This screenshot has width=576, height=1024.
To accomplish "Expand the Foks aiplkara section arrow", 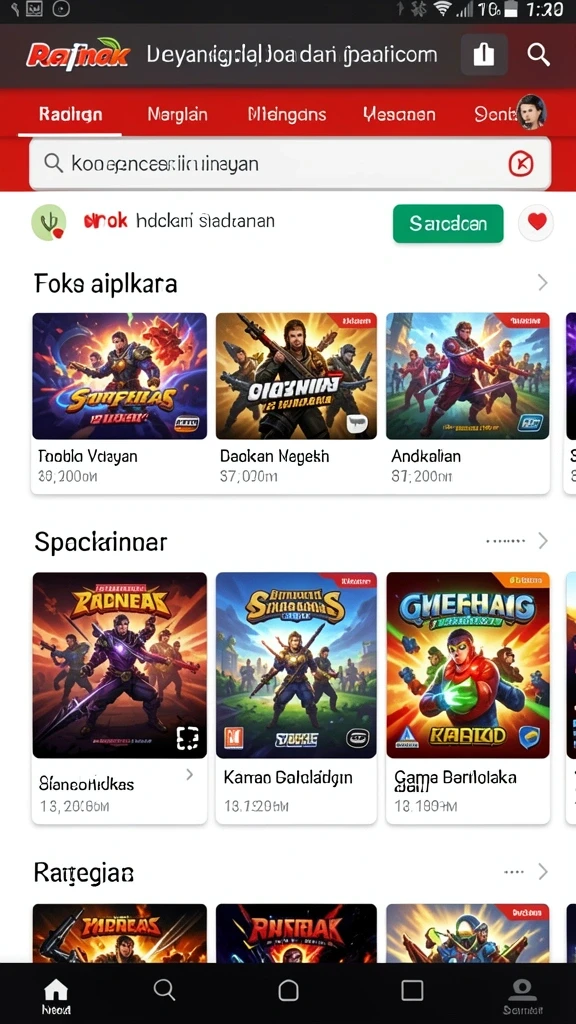I will (542, 283).
